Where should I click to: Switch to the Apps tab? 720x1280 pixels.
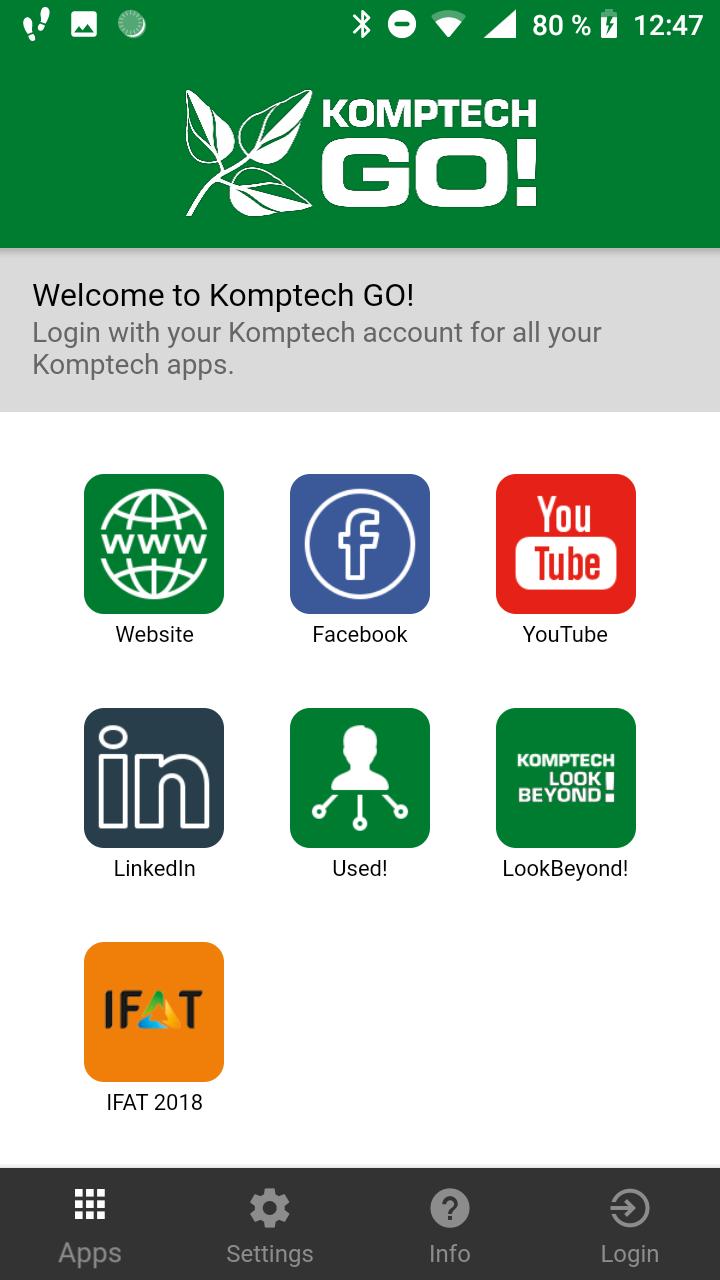click(x=90, y=1226)
